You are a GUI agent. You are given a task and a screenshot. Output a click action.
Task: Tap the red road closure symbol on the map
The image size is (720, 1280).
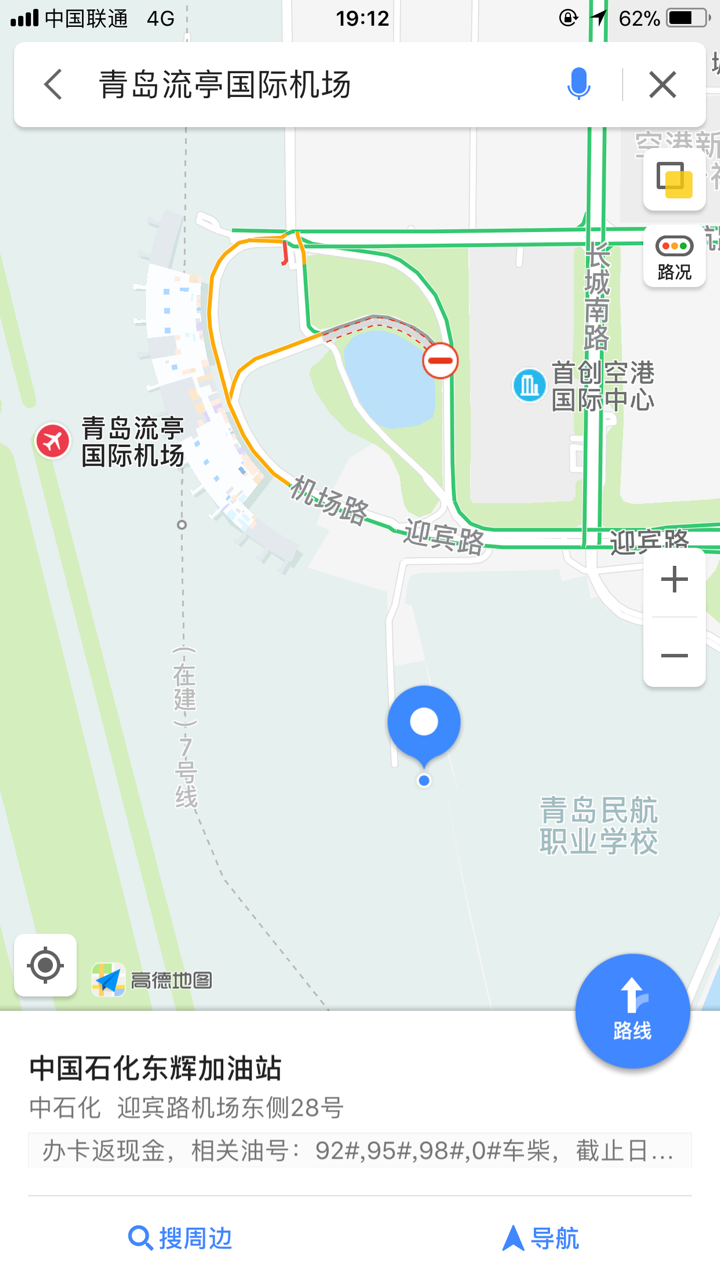441,361
